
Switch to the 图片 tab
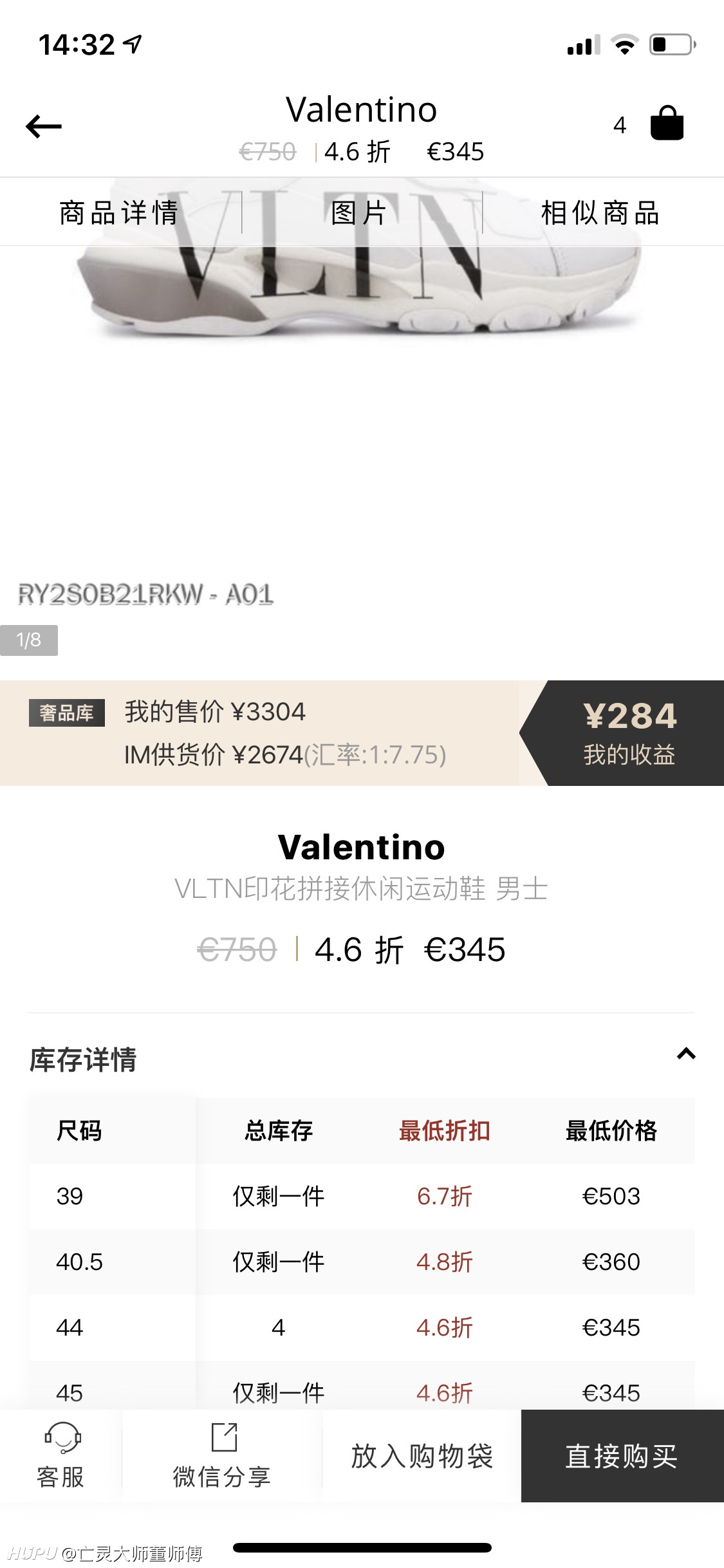coord(359,212)
